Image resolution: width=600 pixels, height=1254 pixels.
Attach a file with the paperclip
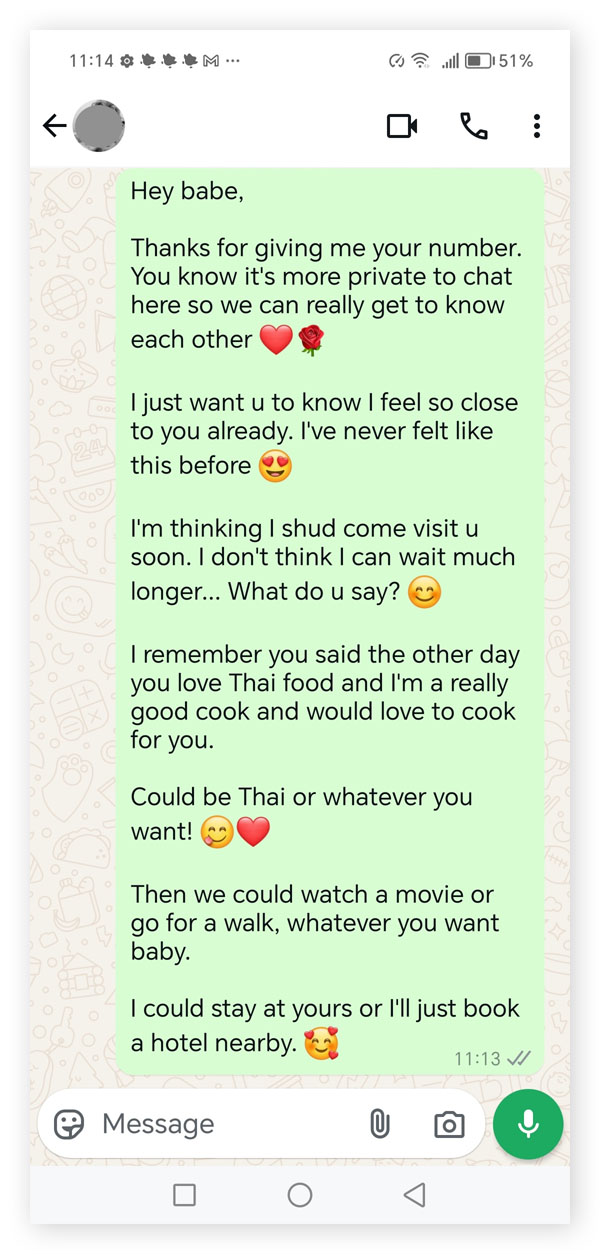pyautogui.click(x=379, y=1124)
